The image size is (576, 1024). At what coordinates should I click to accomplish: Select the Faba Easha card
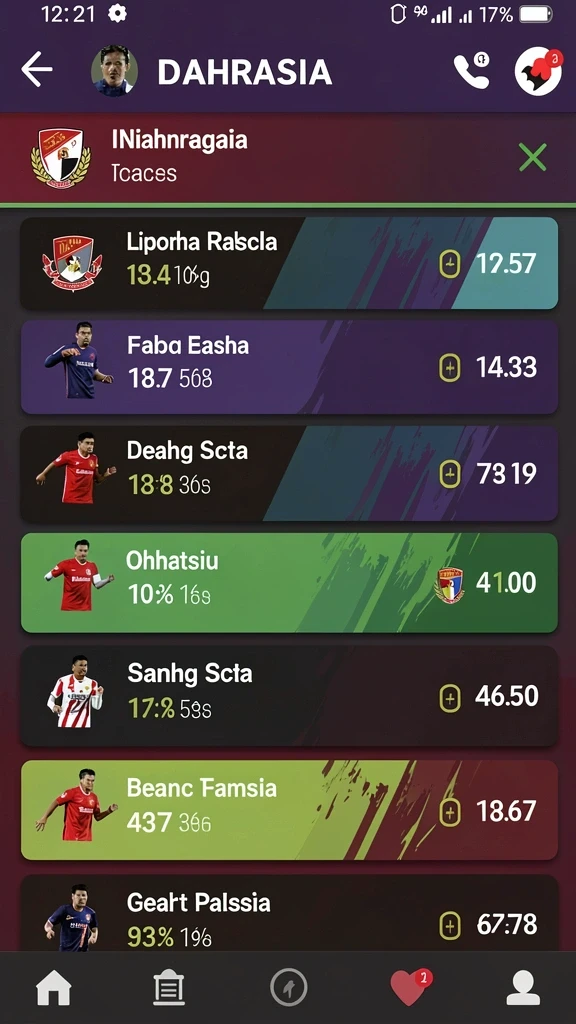[x=289, y=366]
